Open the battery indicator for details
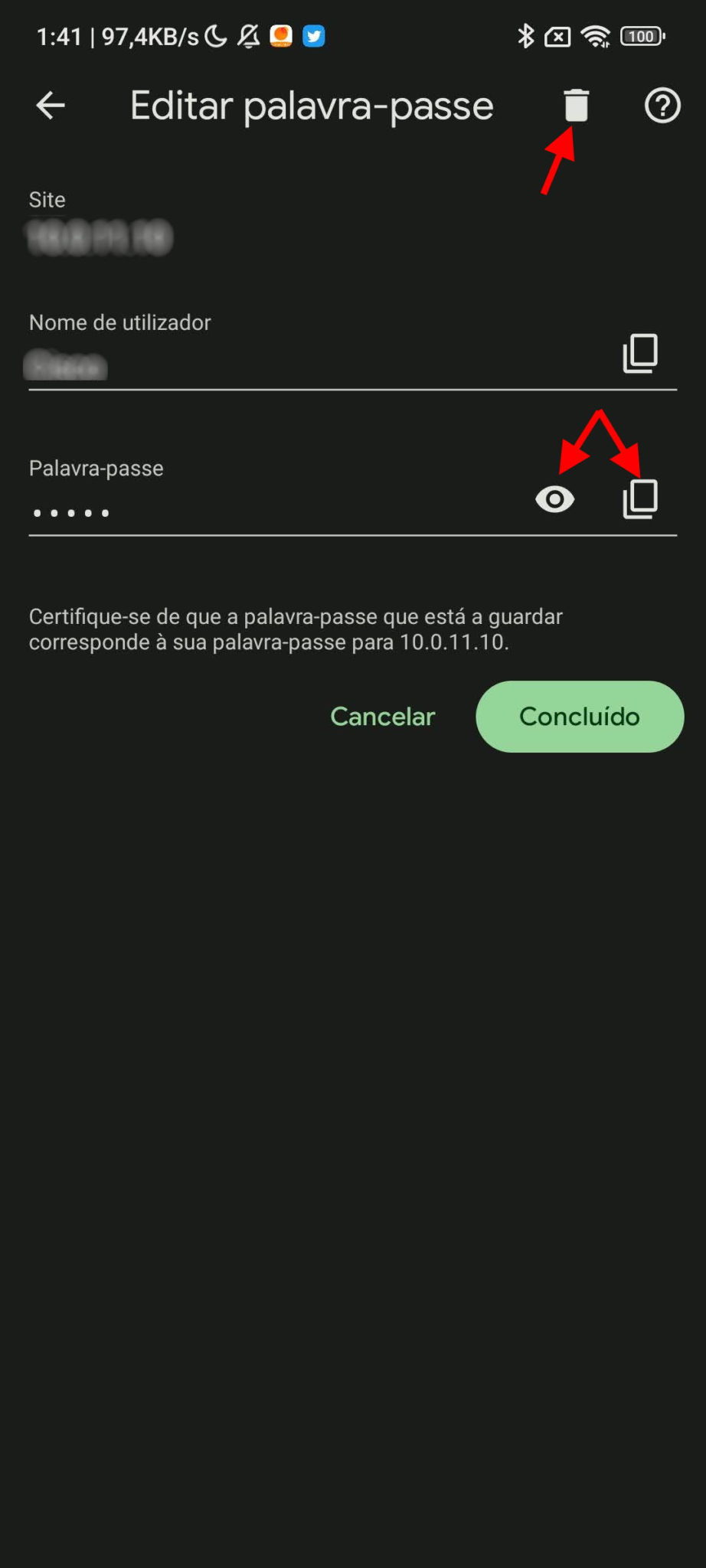This screenshot has height=1568, width=706. click(x=642, y=35)
